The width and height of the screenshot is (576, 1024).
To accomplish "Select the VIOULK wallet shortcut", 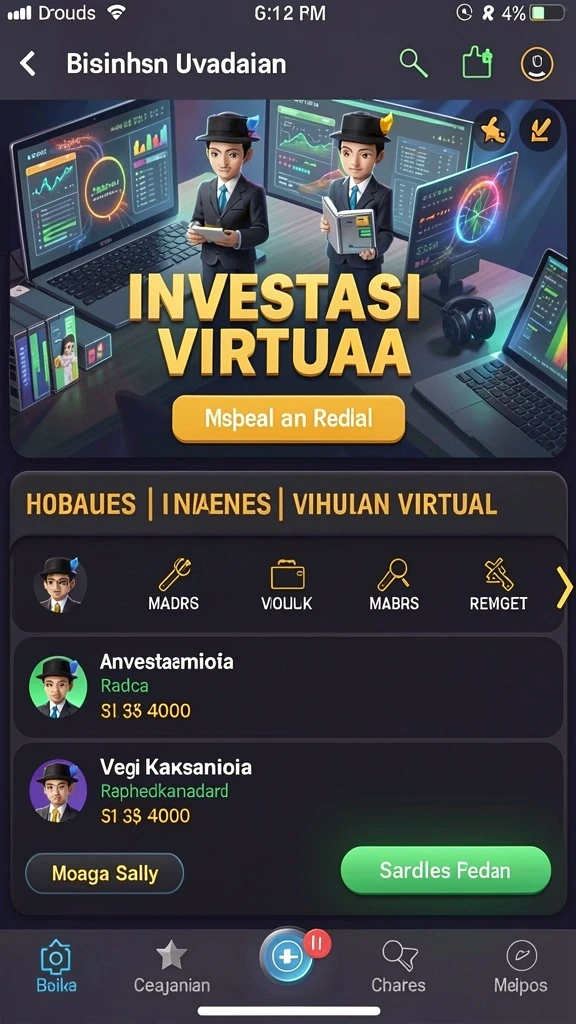I will (287, 584).
